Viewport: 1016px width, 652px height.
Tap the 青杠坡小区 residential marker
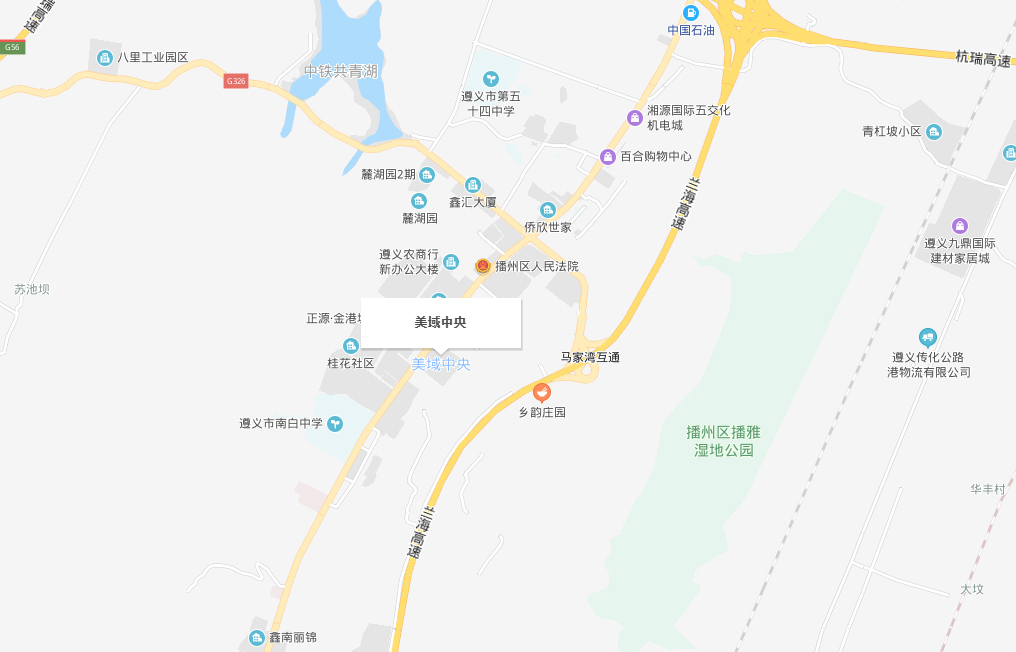point(934,132)
